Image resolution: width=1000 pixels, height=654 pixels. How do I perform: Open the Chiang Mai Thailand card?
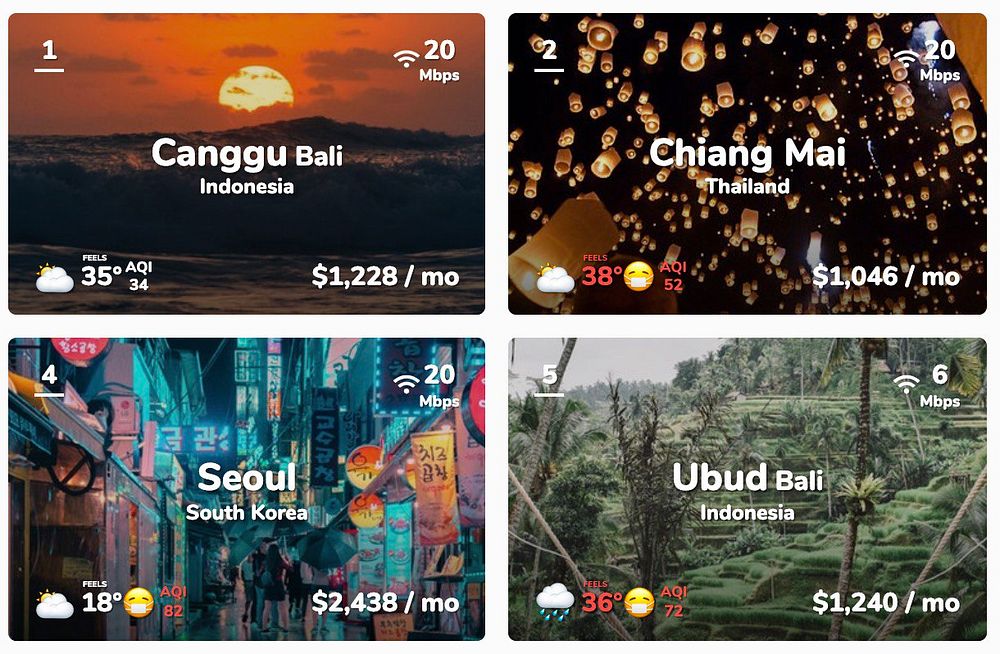tap(747, 165)
